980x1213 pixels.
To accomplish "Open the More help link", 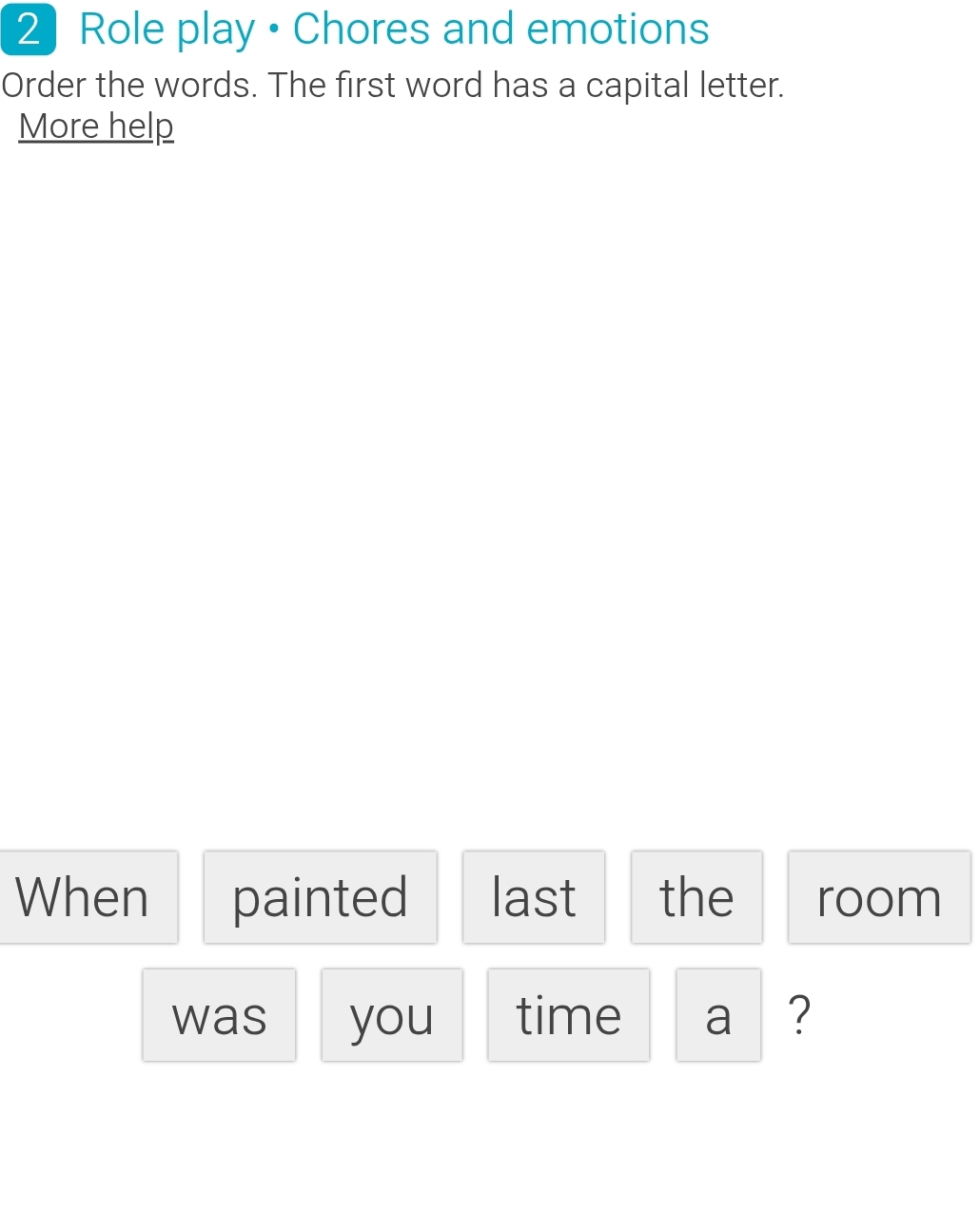I will tap(96, 127).
